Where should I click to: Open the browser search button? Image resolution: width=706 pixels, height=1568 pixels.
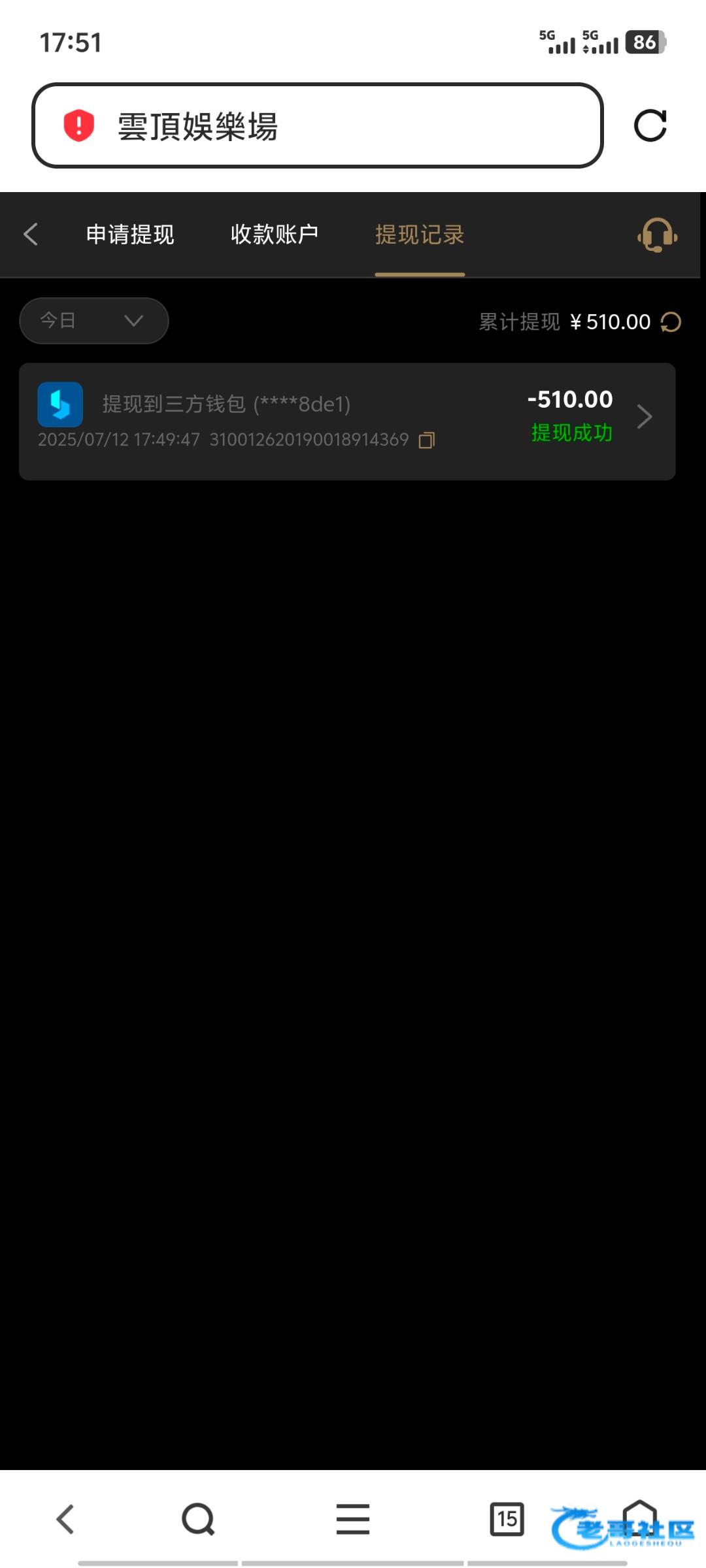tap(198, 1519)
